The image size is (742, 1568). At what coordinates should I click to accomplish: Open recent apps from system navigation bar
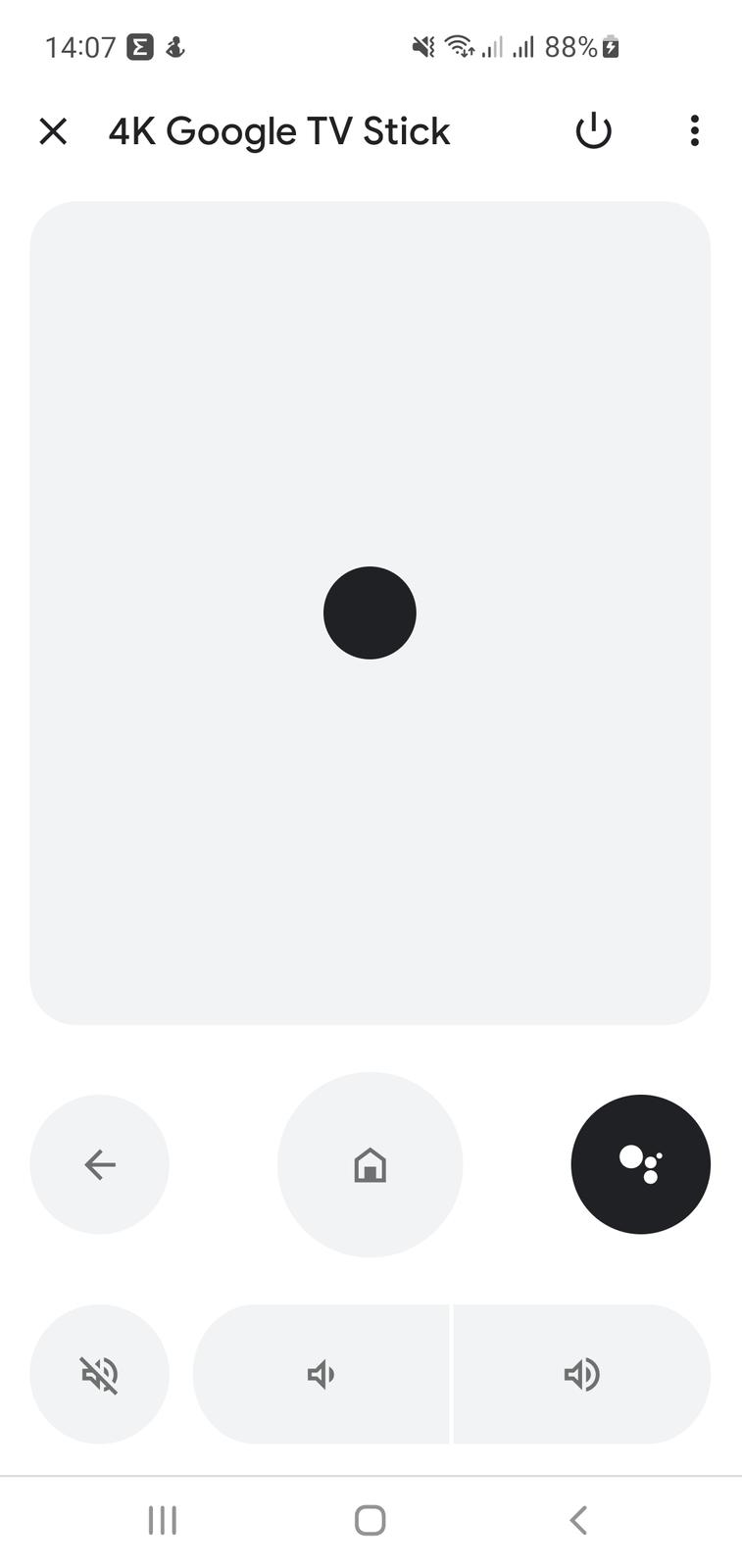pos(162,1520)
